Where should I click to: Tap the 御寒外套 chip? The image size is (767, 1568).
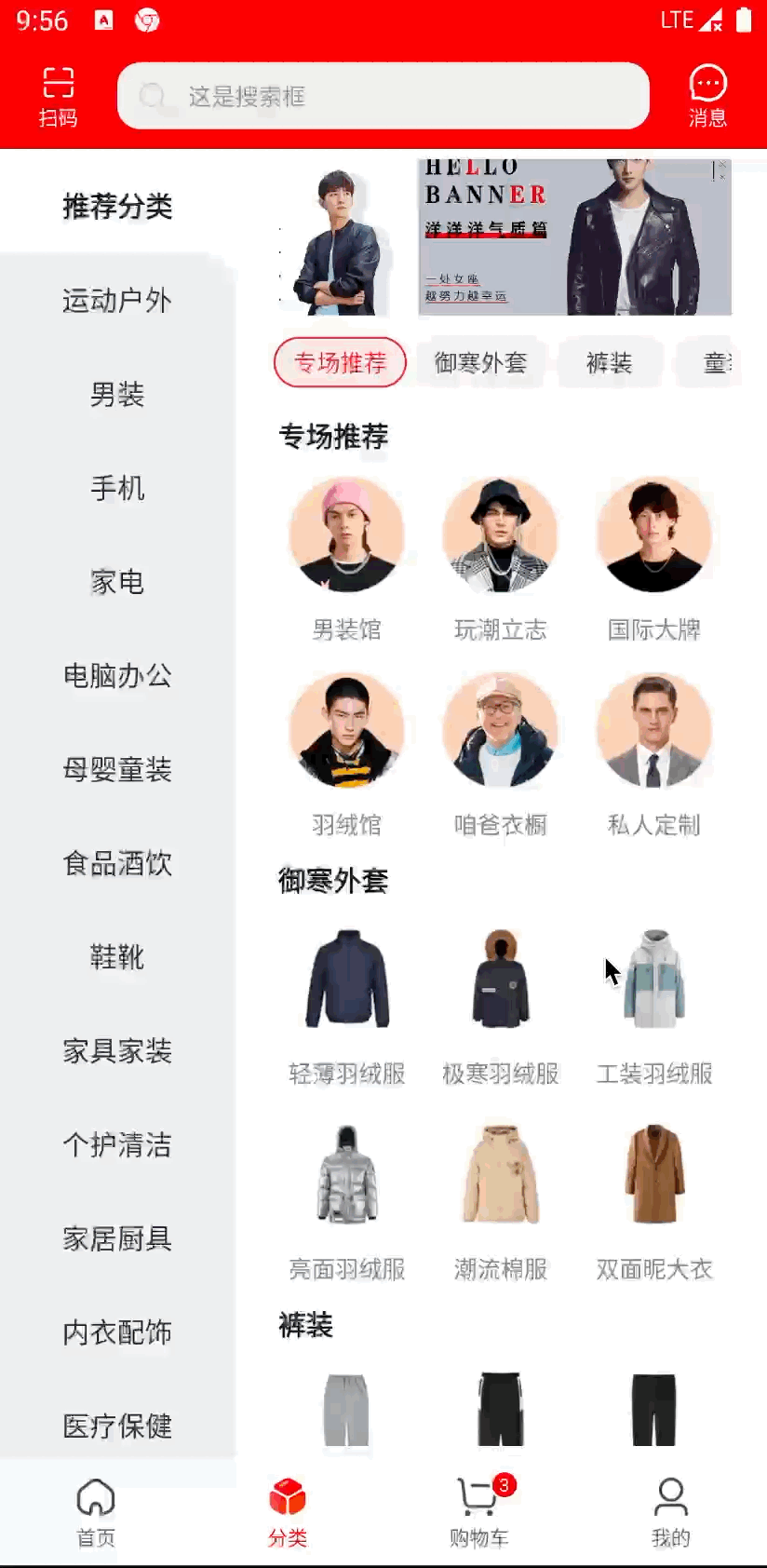point(480,362)
